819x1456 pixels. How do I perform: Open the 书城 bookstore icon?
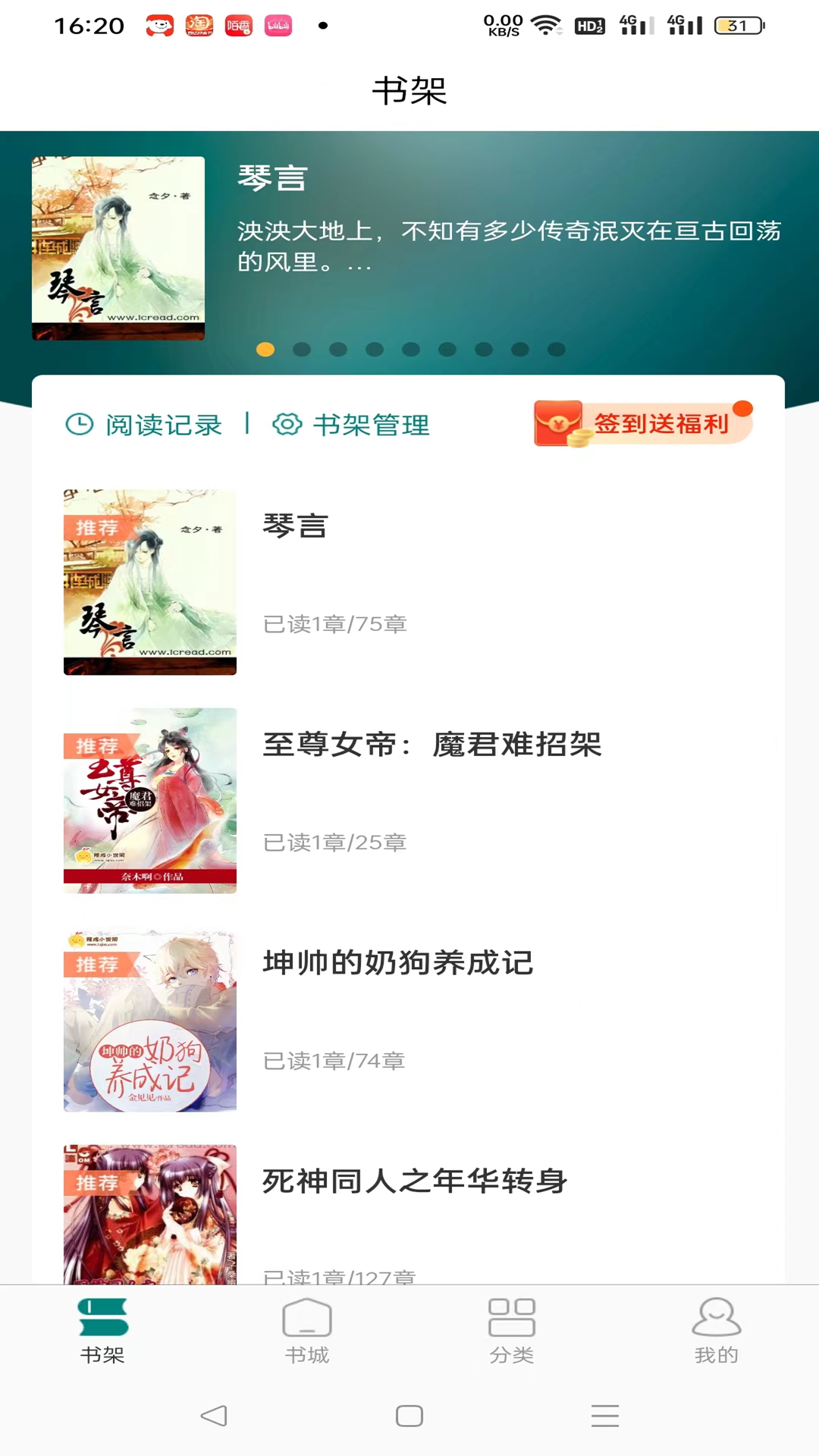point(306,1321)
